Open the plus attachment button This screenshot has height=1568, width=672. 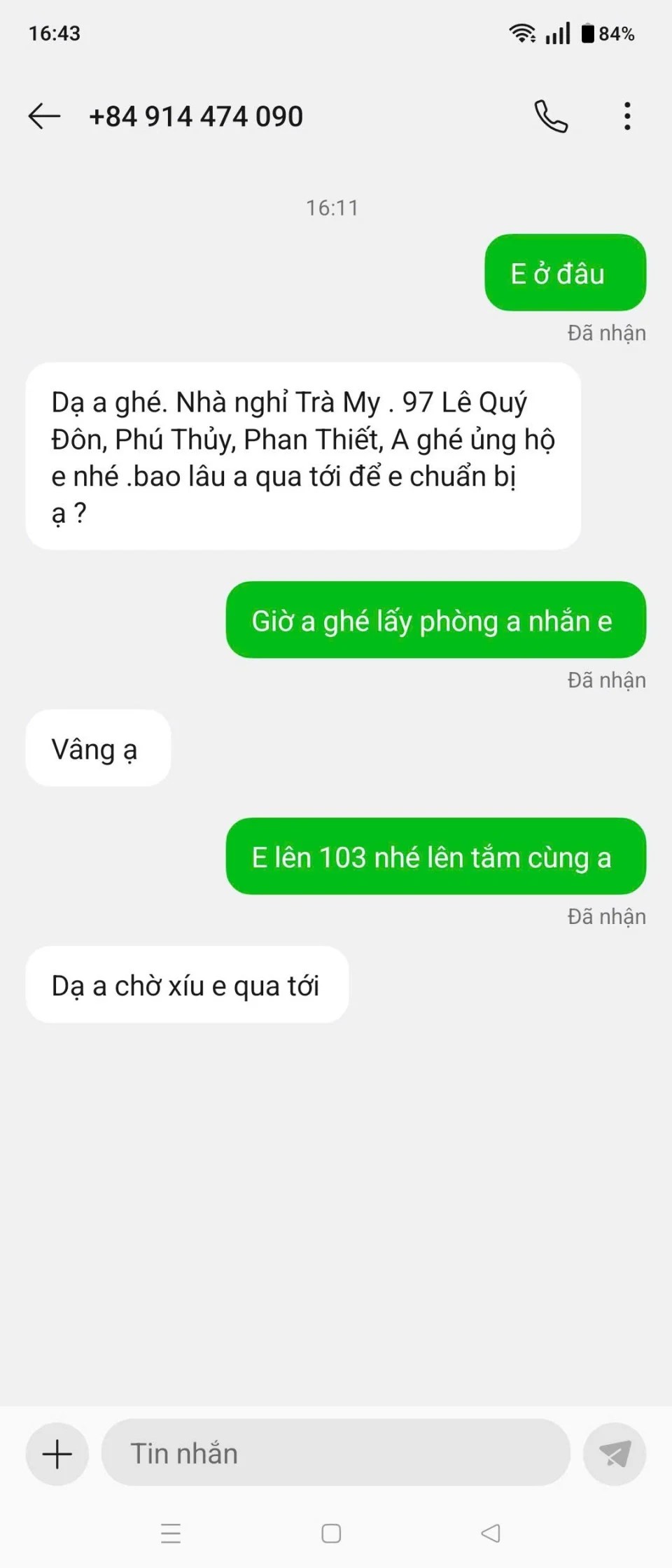(x=57, y=1454)
